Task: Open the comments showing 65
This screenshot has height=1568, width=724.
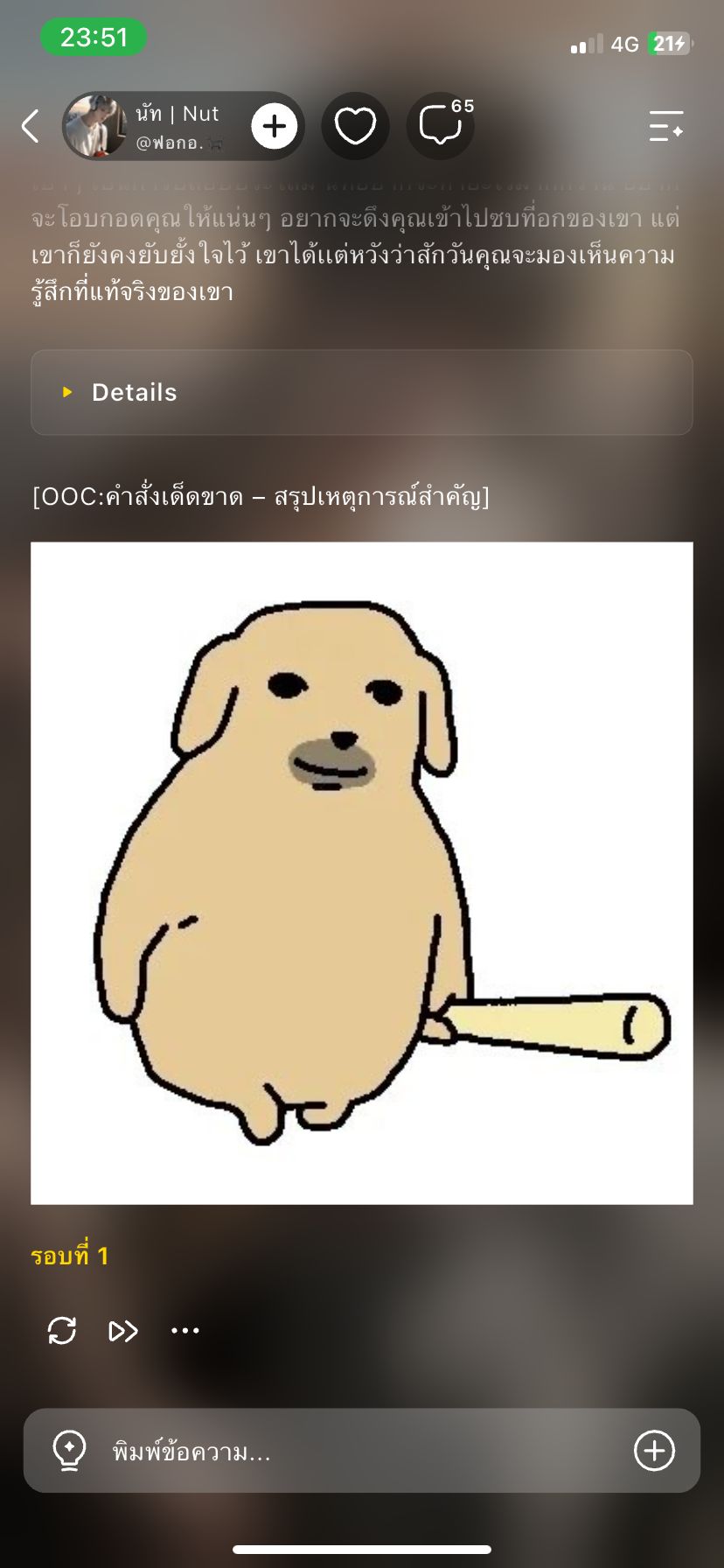Action: click(x=441, y=126)
